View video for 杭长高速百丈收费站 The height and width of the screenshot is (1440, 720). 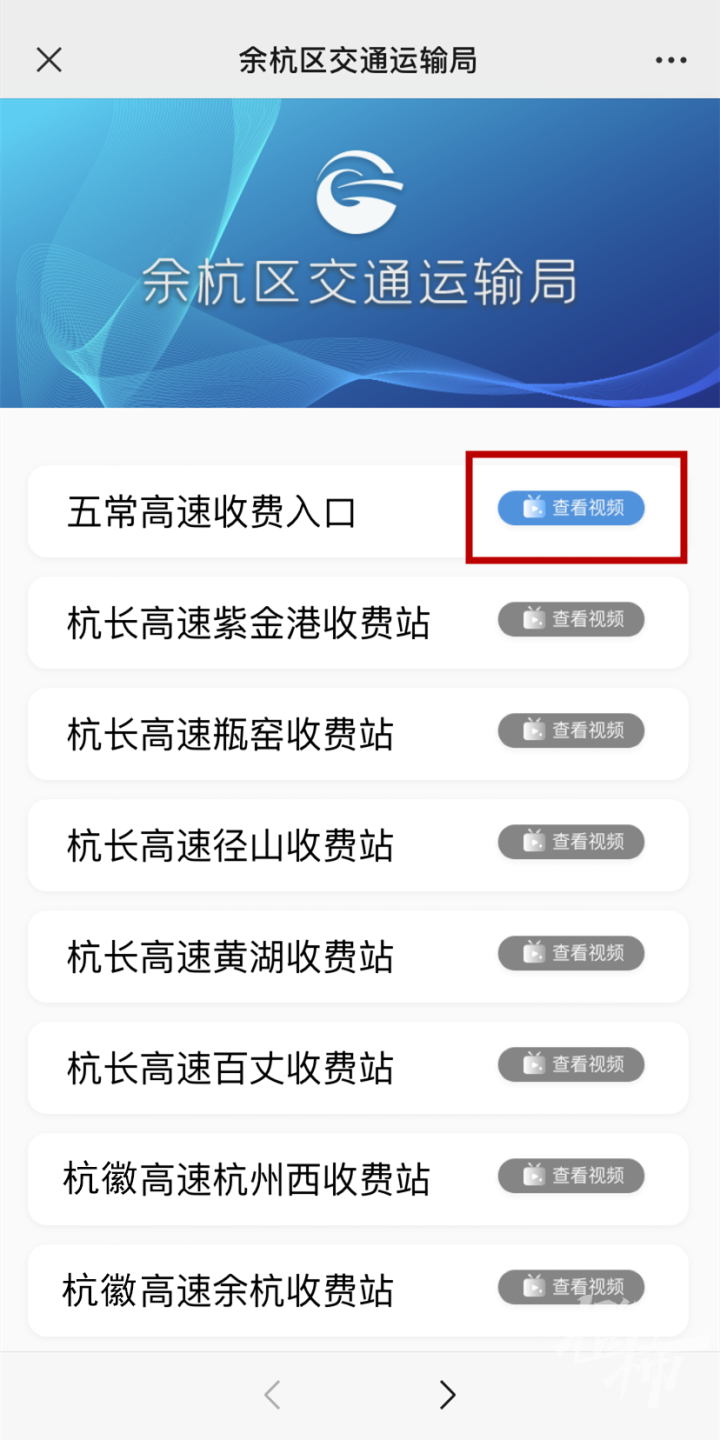coord(571,1064)
